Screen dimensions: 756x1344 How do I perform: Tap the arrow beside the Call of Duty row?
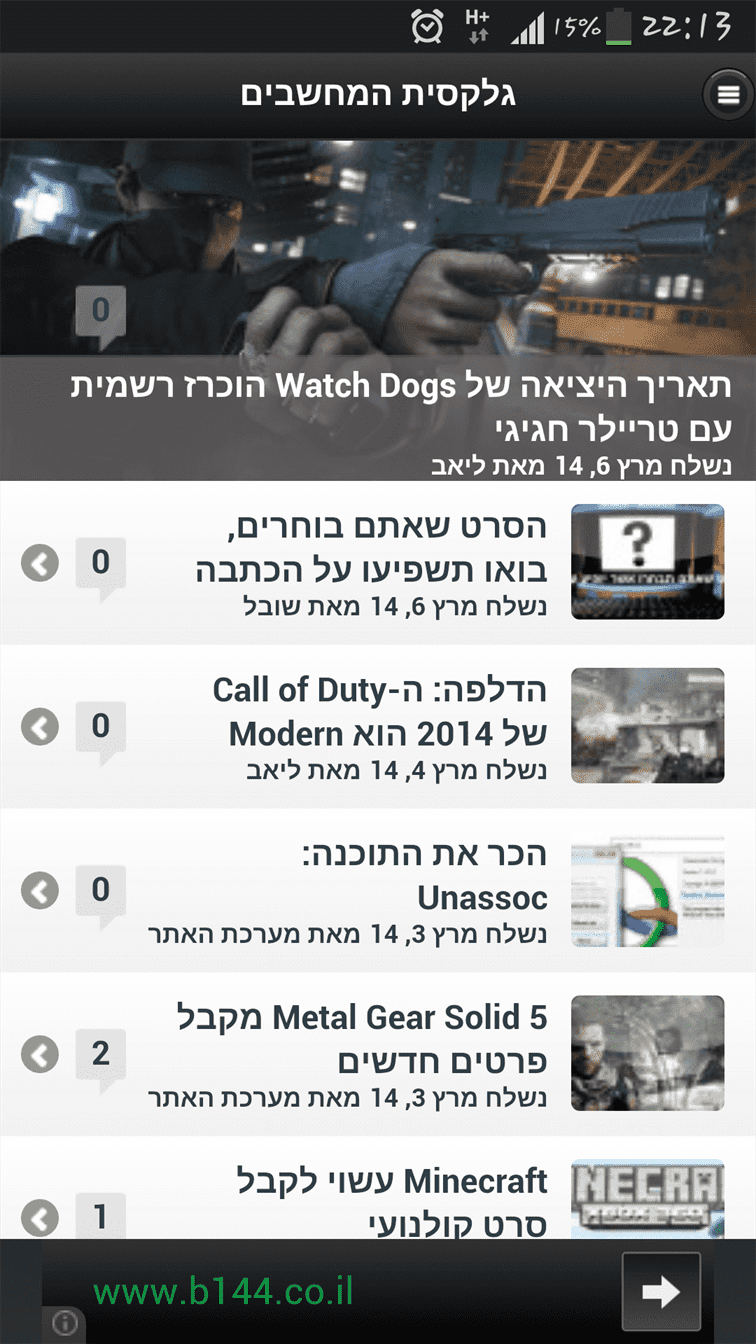40,727
